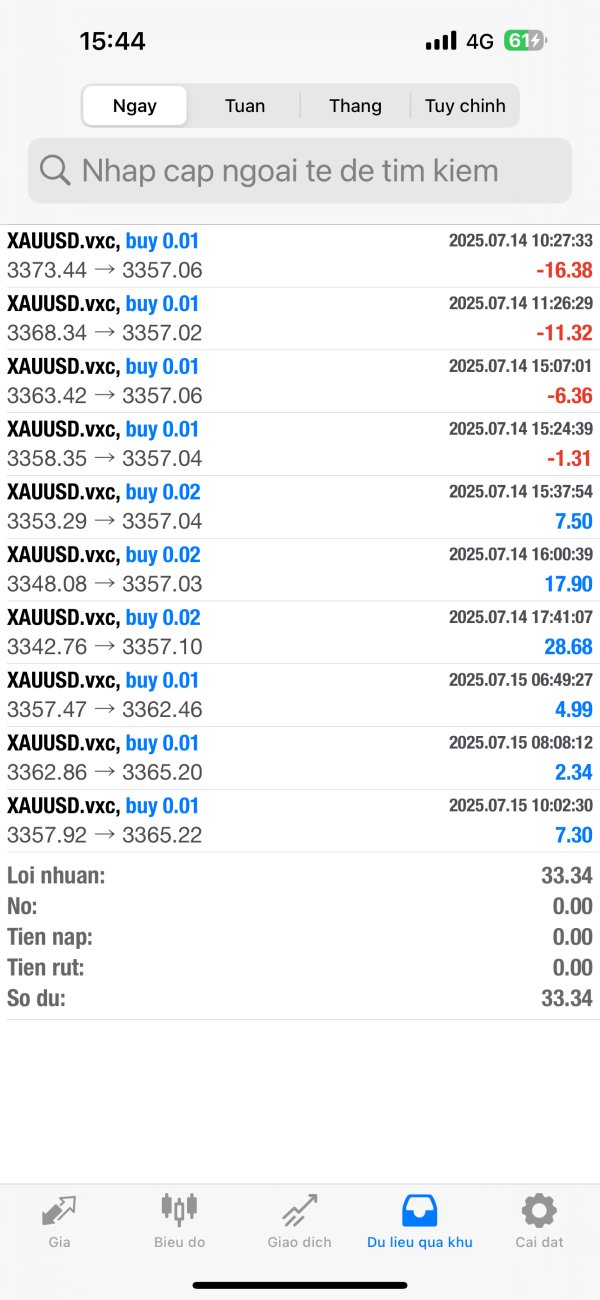Show the trade from 2025.07.15 06:49:27

click(x=300, y=696)
